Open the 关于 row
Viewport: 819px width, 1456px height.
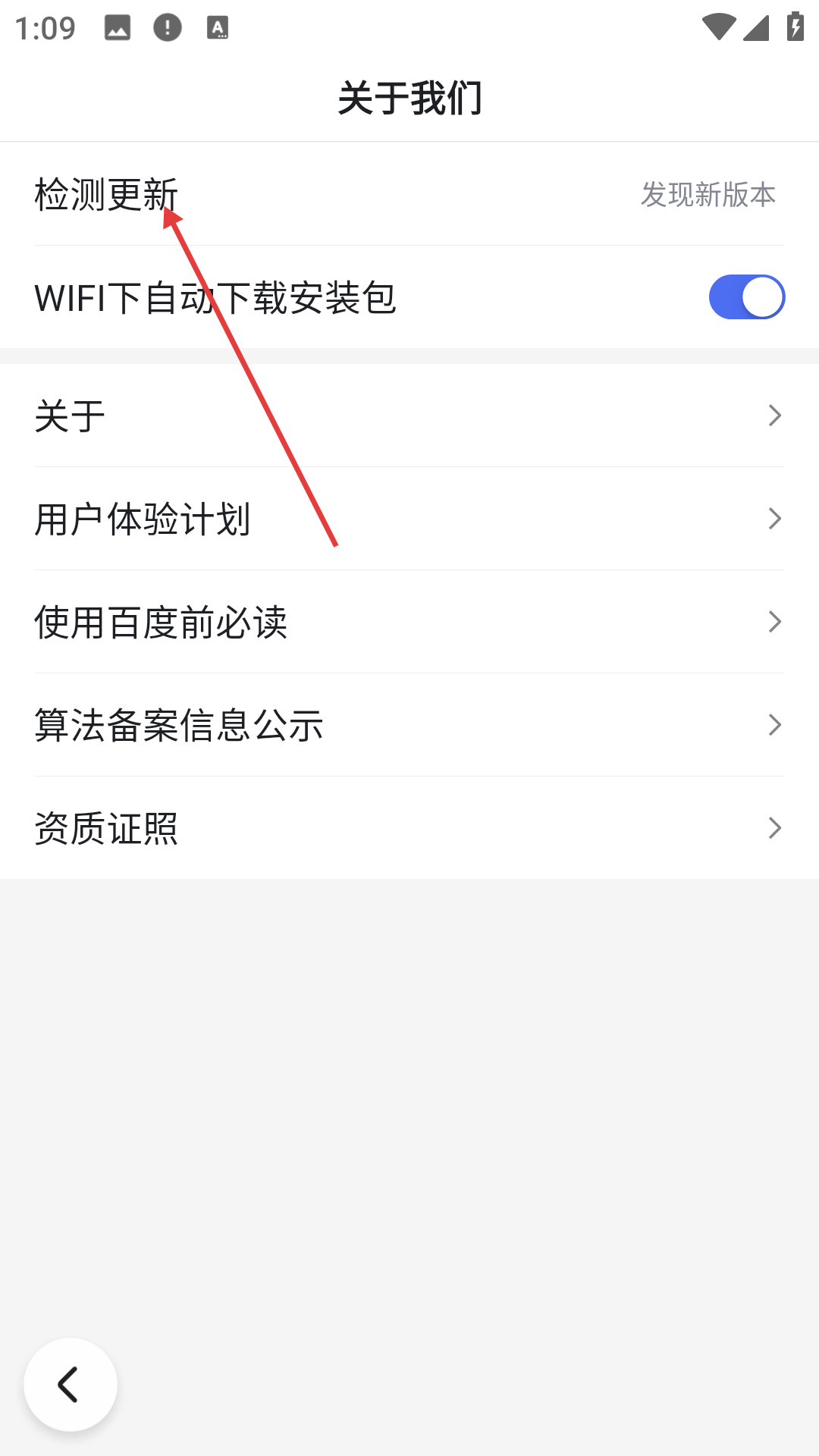tap(409, 416)
